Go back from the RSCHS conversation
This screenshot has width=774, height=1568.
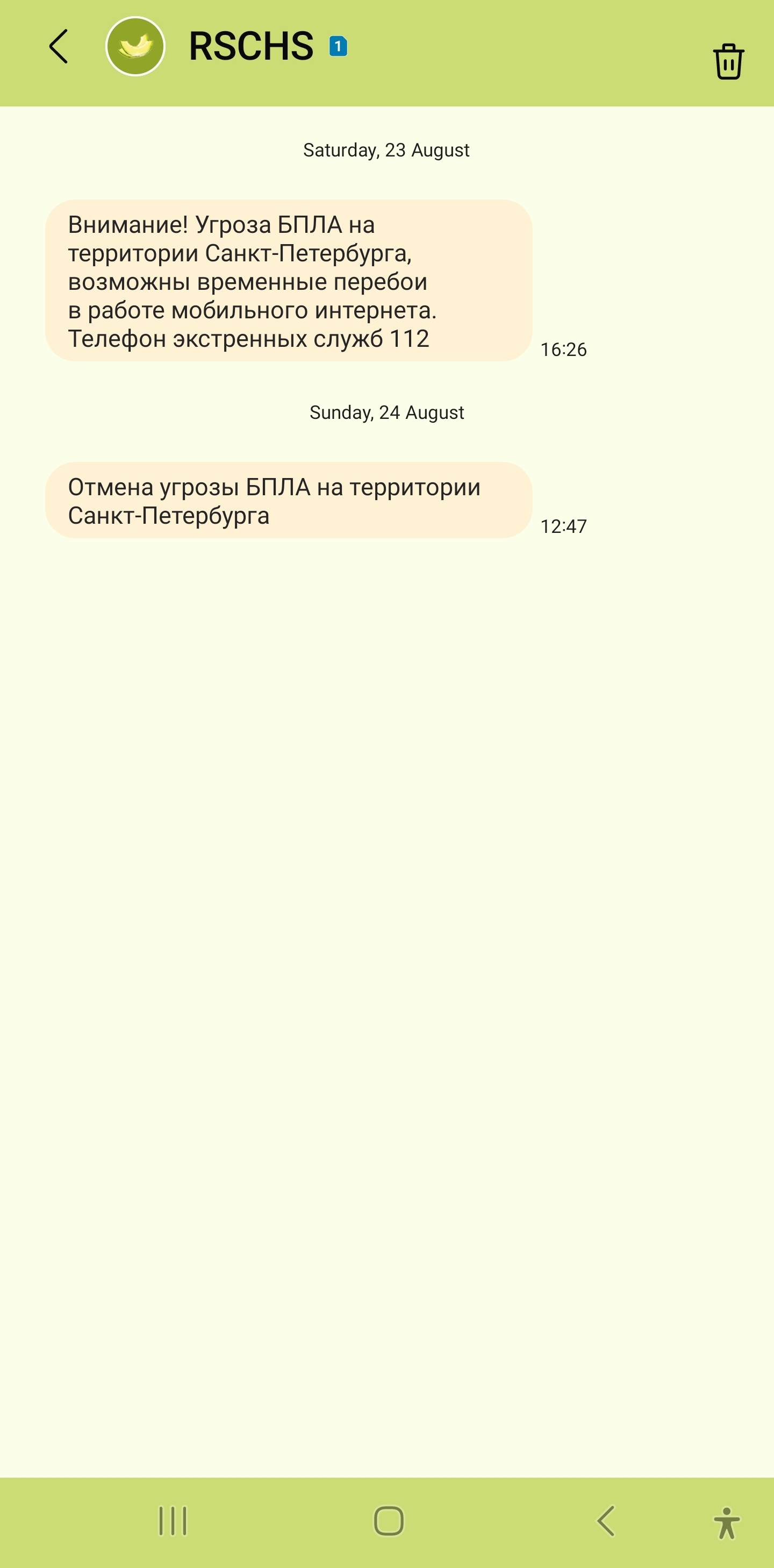59,46
